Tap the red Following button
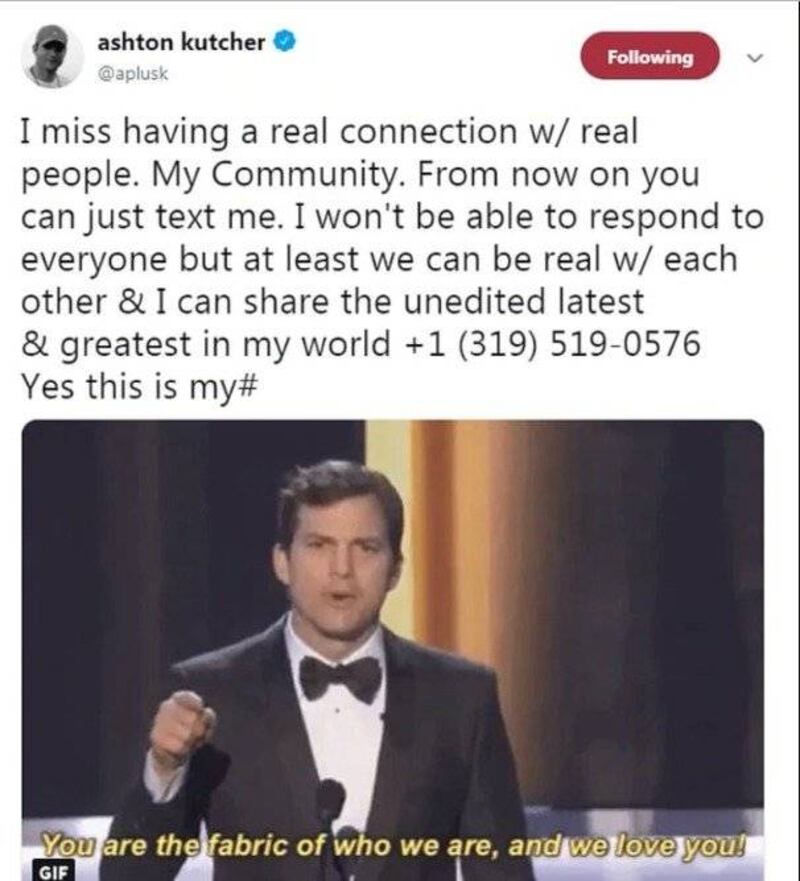This screenshot has height=881, width=800. [650, 57]
